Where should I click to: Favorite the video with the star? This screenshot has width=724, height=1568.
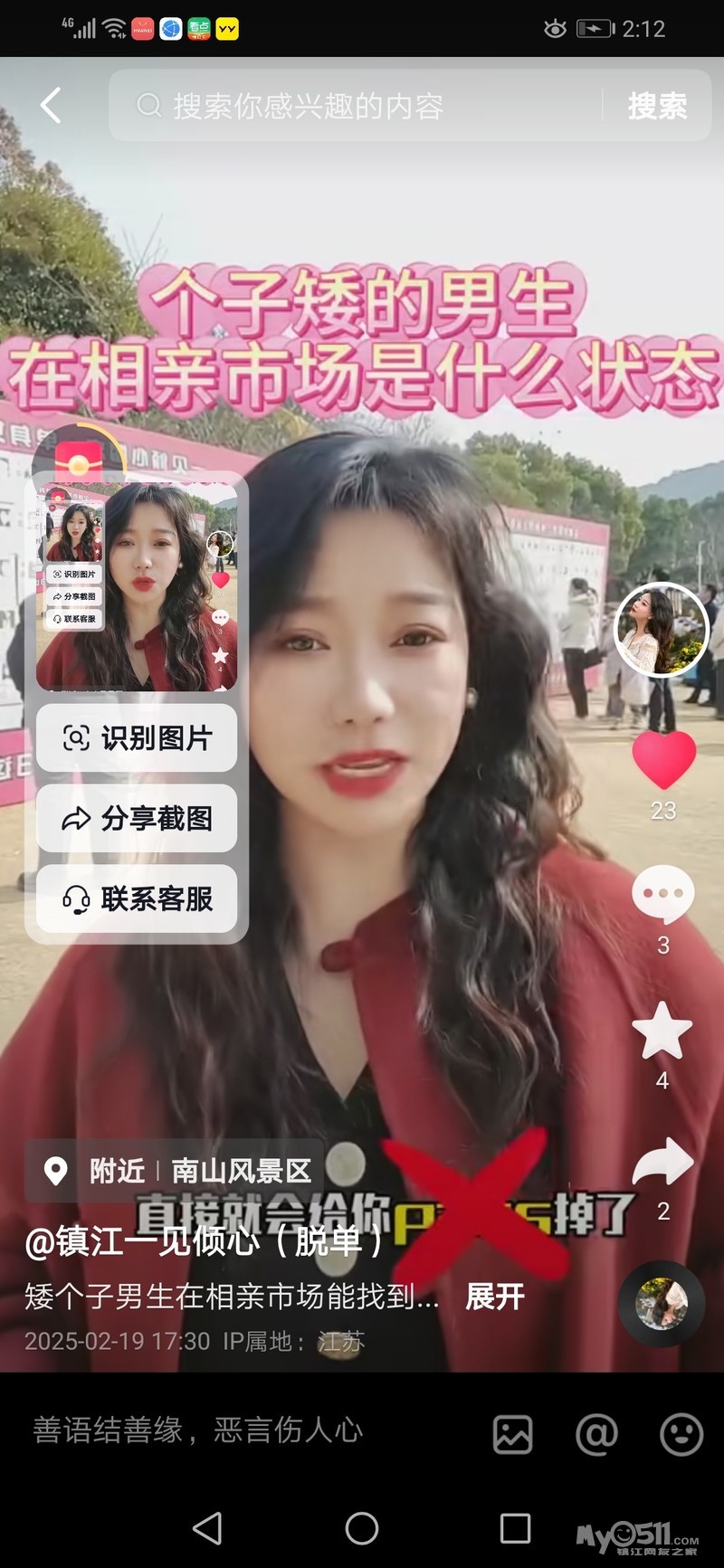(x=662, y=1030)
